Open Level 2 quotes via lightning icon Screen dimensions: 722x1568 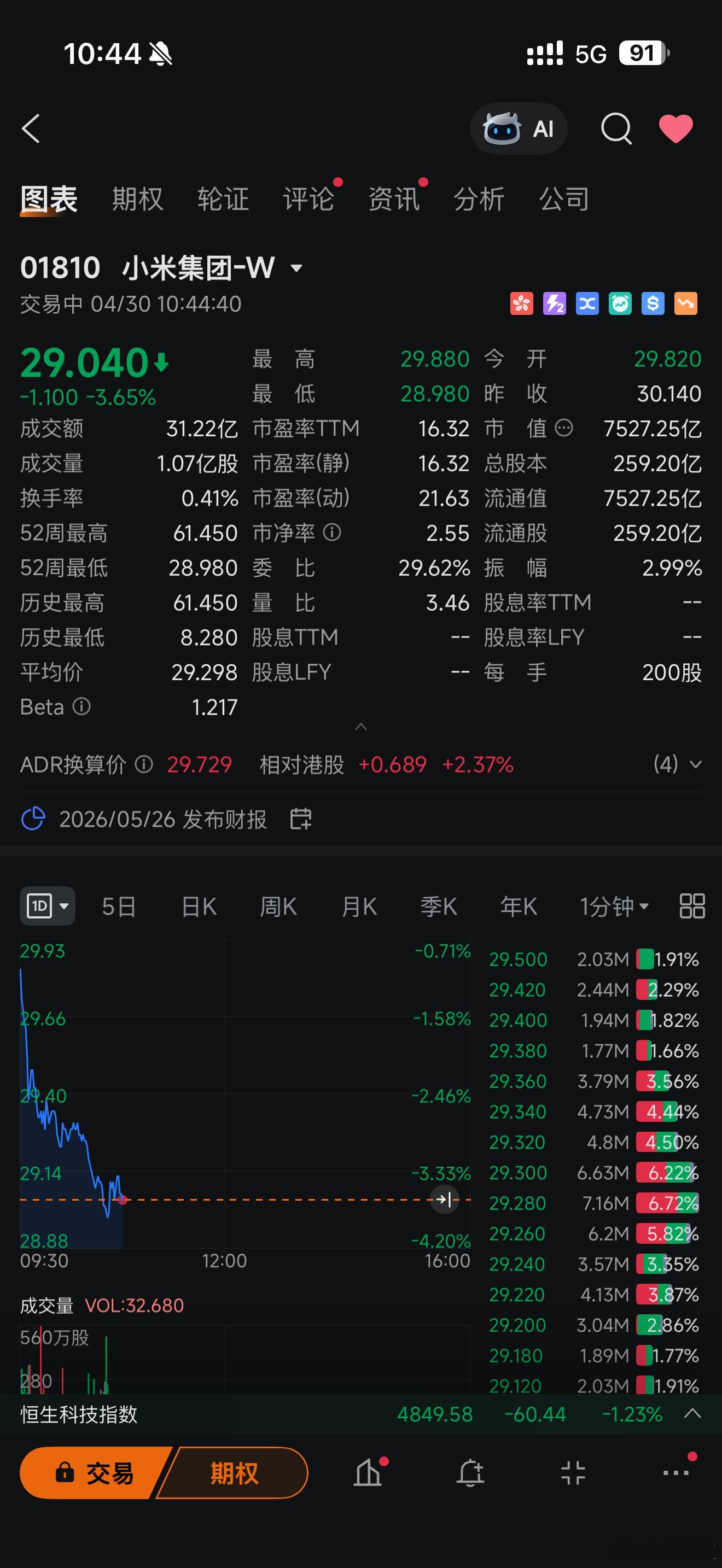[555, 303]
